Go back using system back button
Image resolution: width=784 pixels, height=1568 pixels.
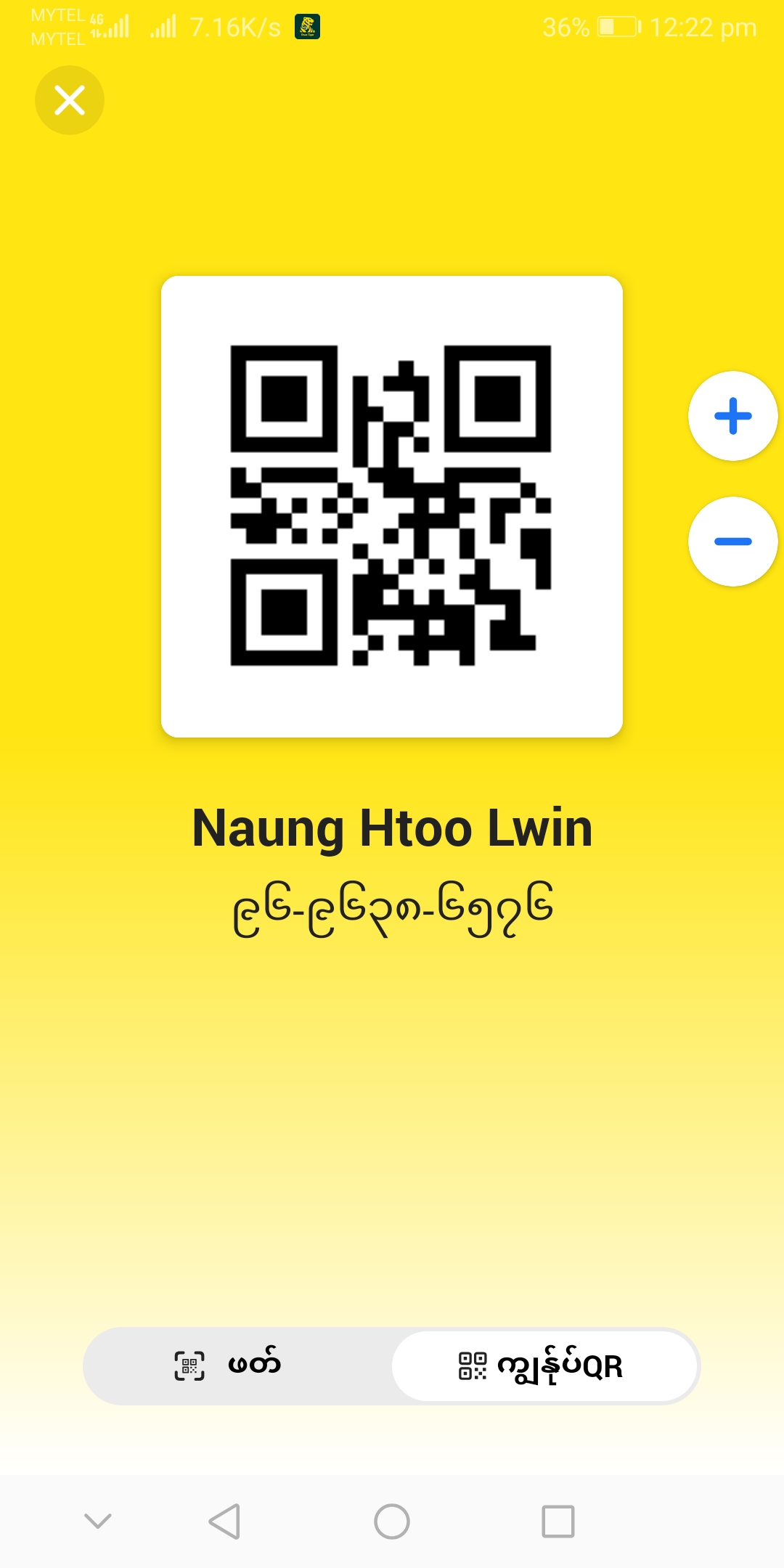pyautogui.click(x=224, y=1521)
